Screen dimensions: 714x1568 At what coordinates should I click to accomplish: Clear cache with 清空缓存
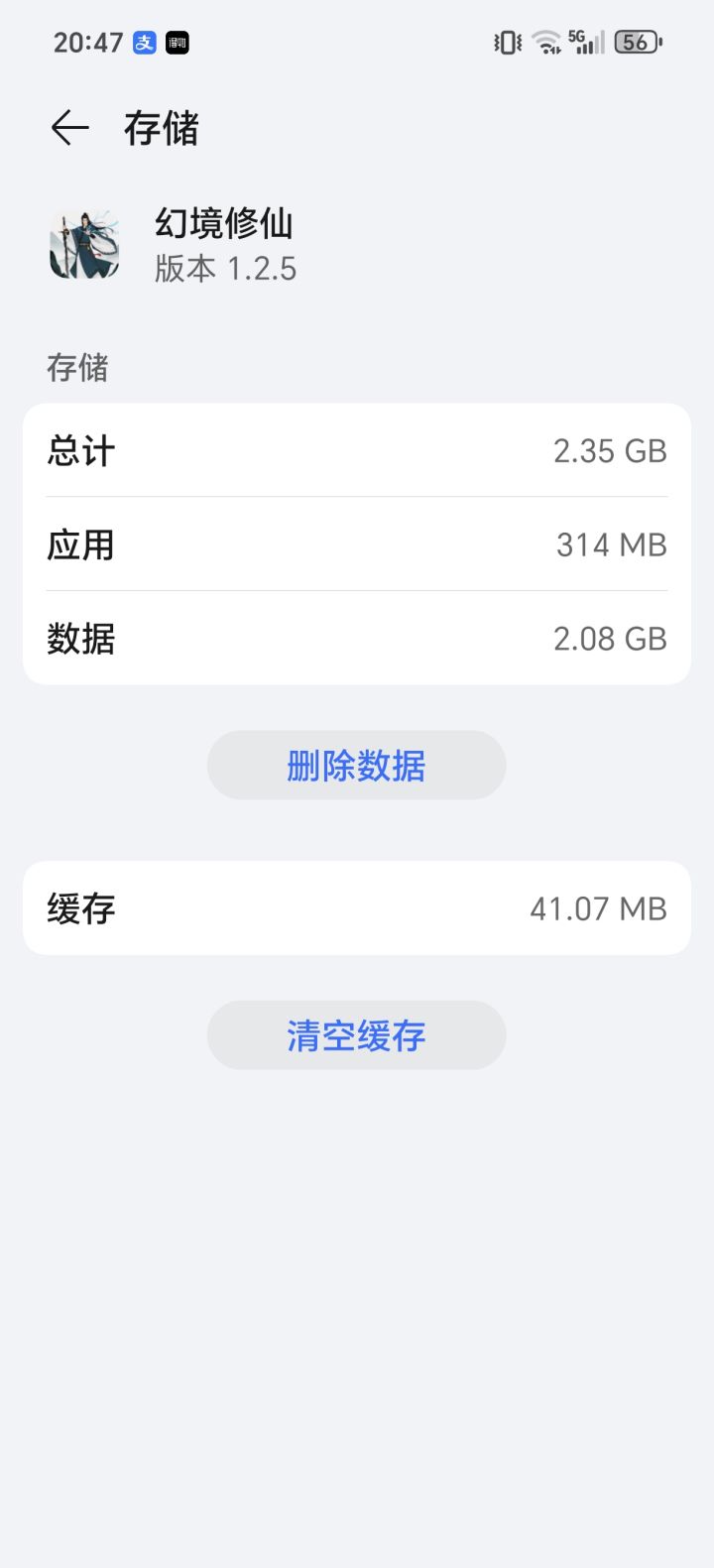(356, 1035)
